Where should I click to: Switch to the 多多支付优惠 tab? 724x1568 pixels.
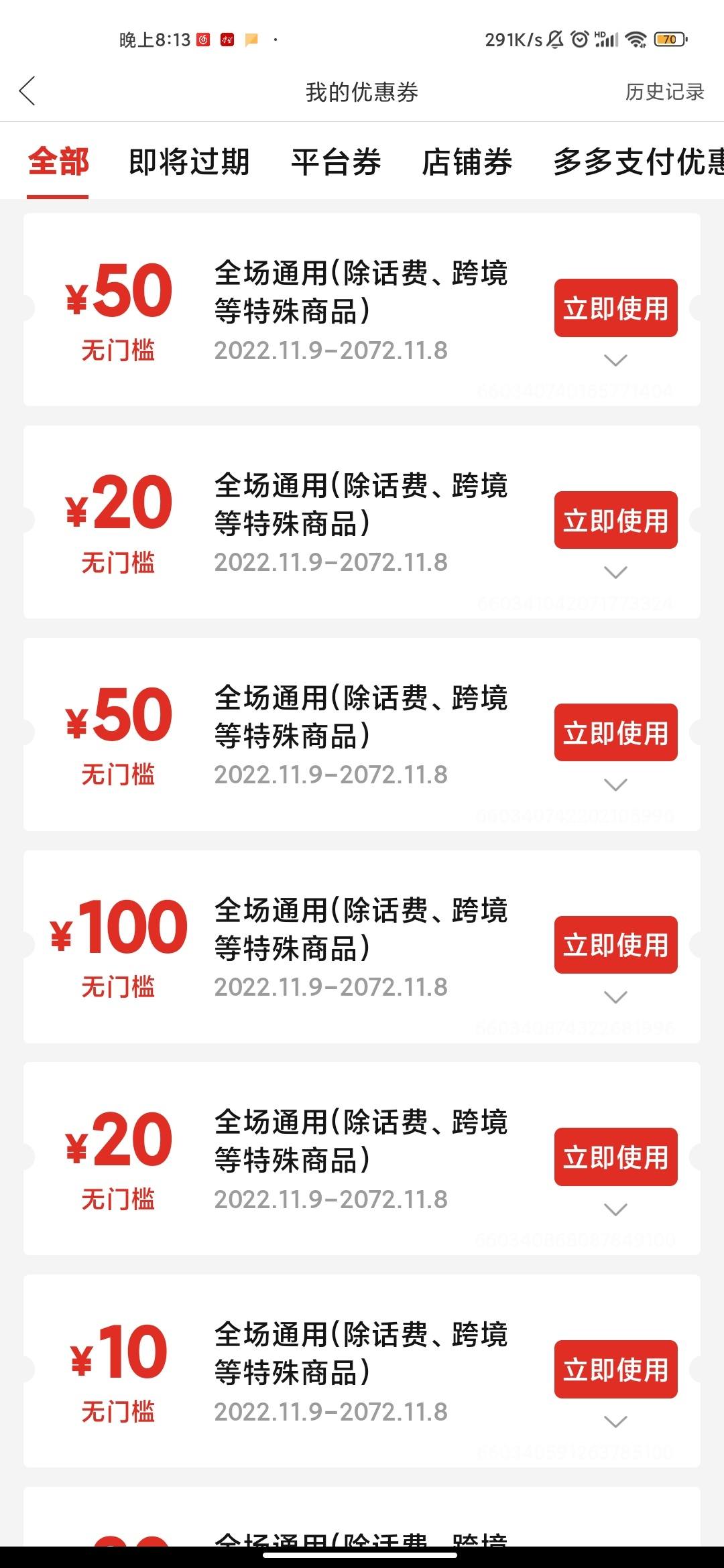point(638,162)
